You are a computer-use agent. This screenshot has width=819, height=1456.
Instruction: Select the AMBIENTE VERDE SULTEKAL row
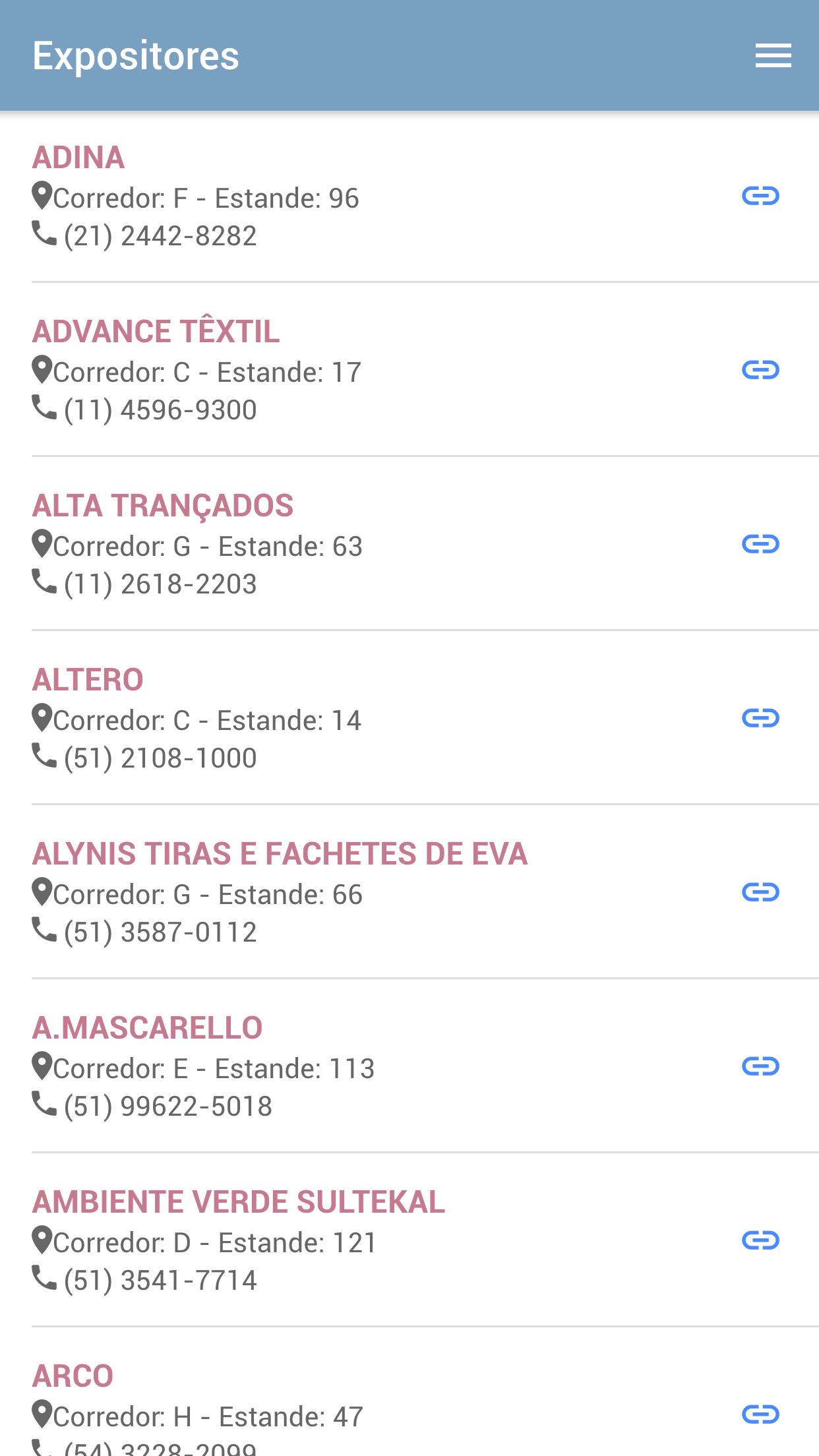pos(409,1240)
